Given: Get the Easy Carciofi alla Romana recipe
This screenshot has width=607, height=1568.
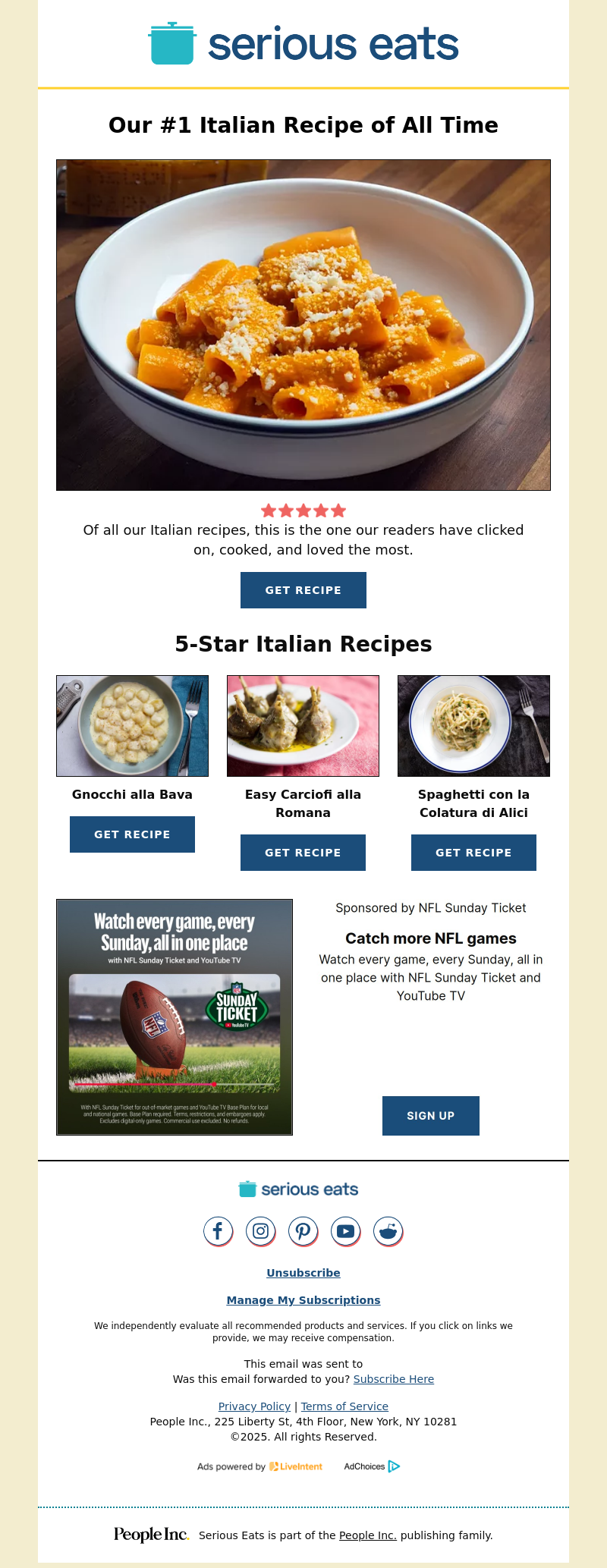Looking at the screenshot, I should click(303, 853).
